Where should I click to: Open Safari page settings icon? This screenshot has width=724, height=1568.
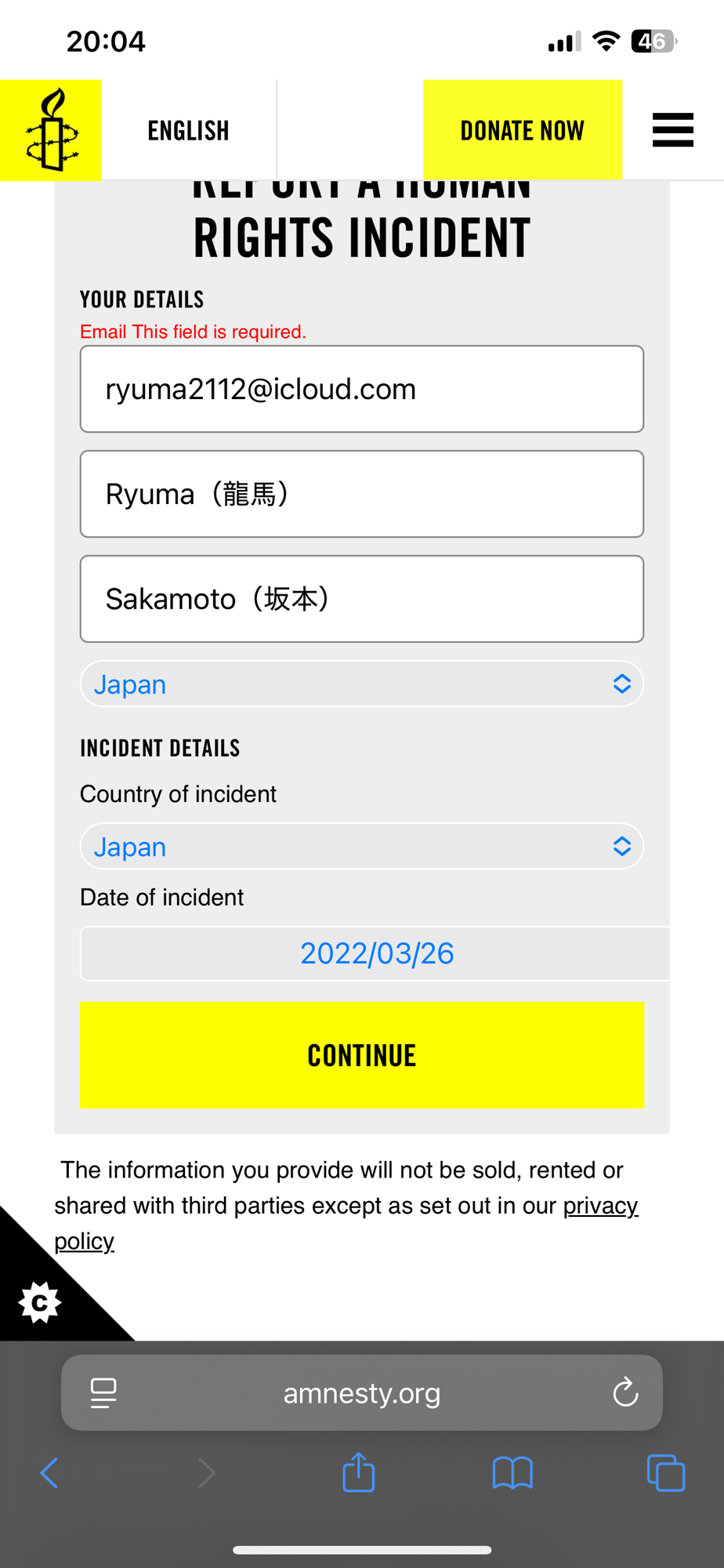pos(103,1393)
